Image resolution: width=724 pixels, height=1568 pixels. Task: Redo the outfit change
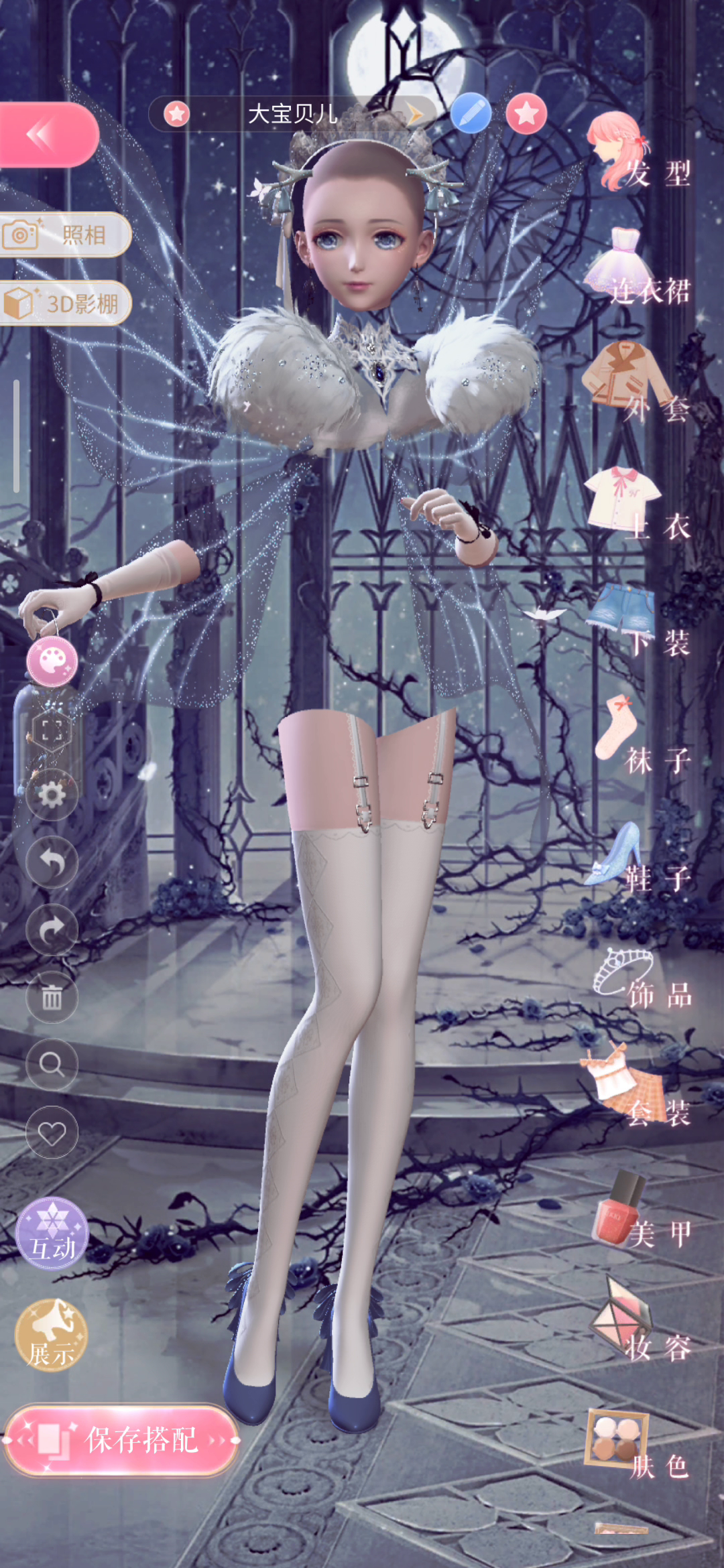pyautogui.click(x=52, y=930)
